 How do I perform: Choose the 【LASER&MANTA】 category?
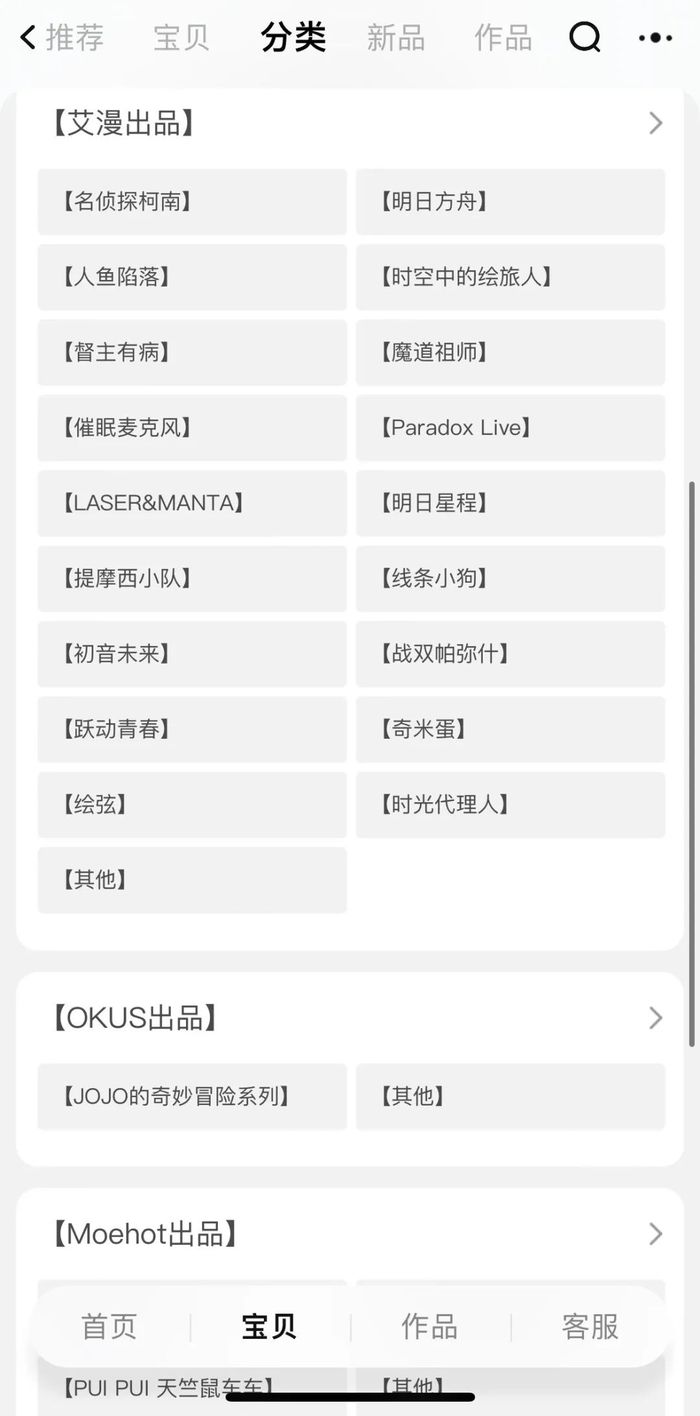tap(192, 503)
